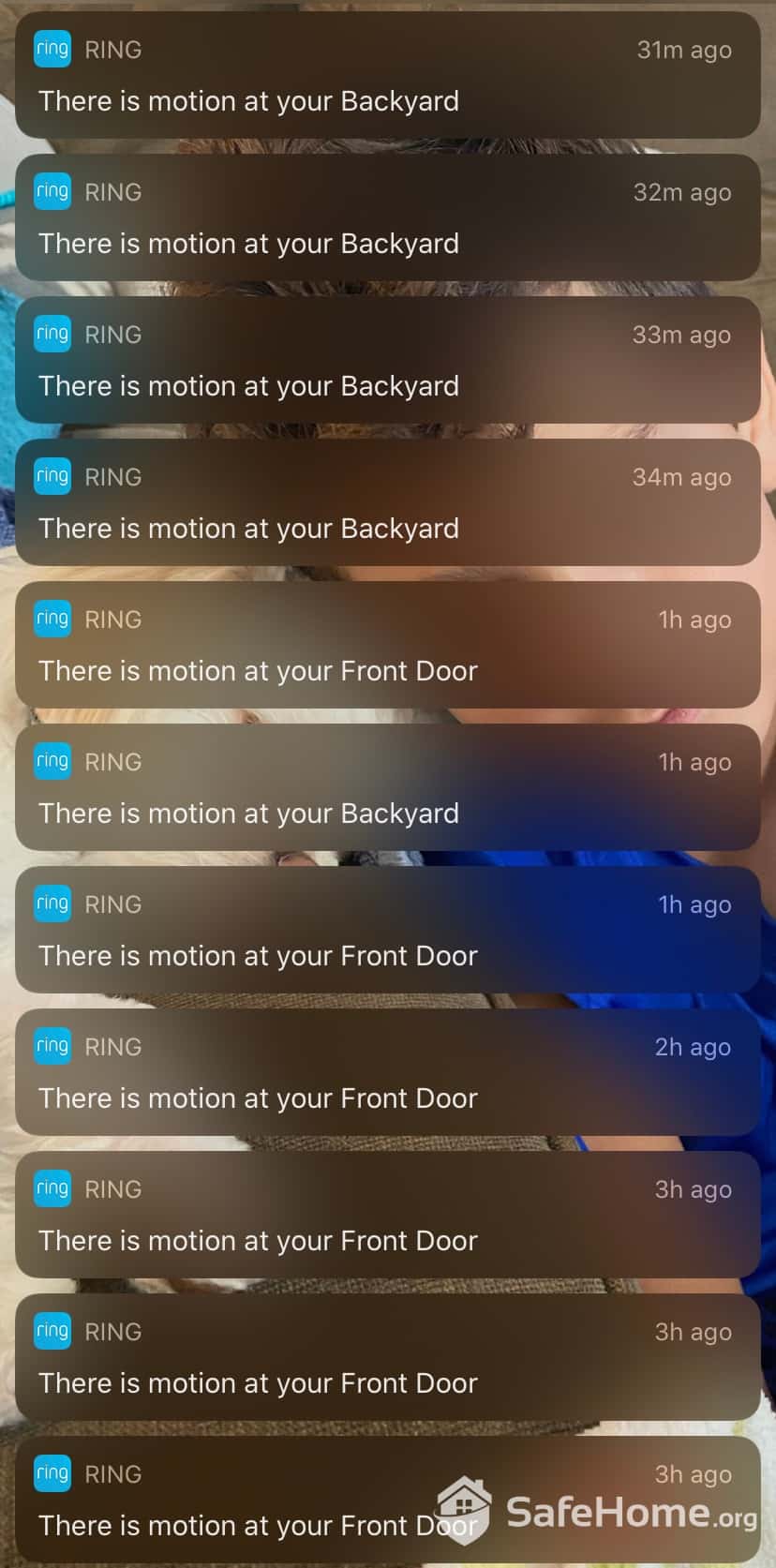This screenshot has width=776, height=1568.
Task: Open the Backyard motion alert from 1h ago
Action: 387,788
